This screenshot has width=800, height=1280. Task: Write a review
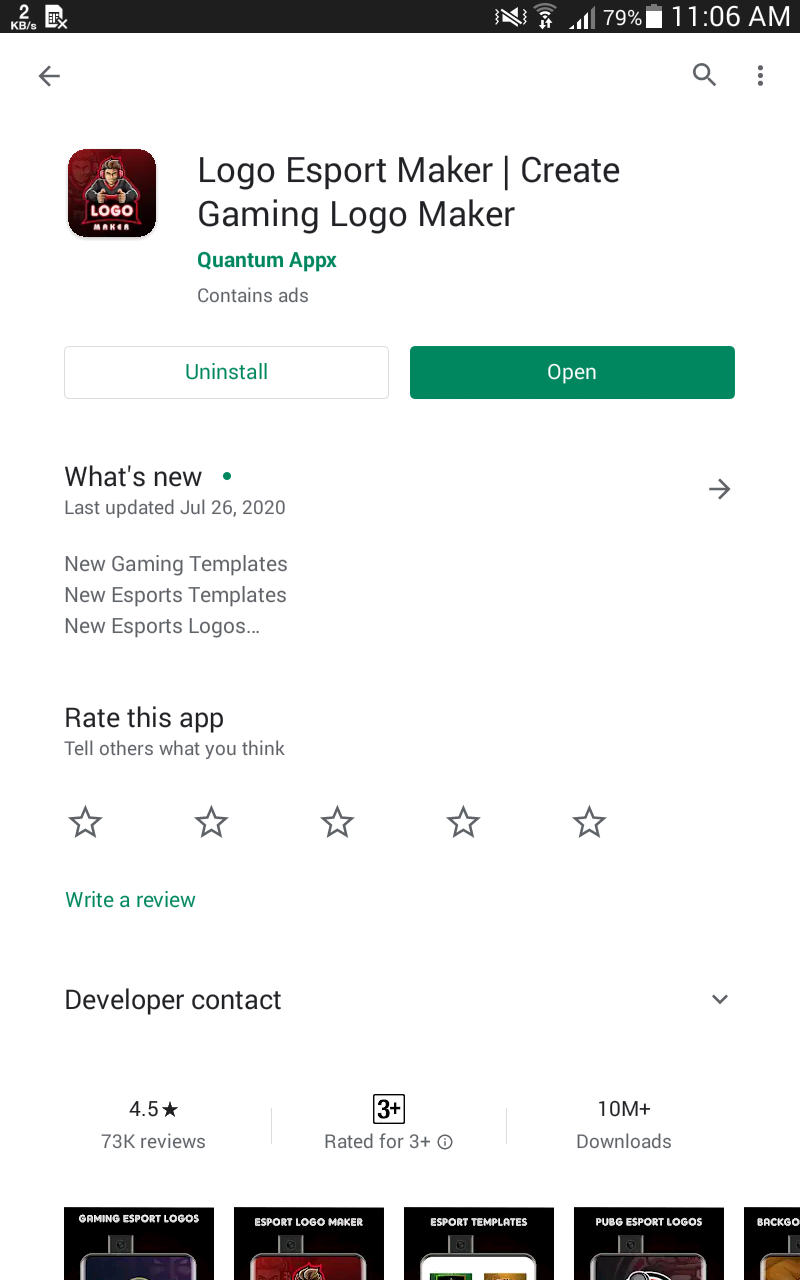point(130,900)
